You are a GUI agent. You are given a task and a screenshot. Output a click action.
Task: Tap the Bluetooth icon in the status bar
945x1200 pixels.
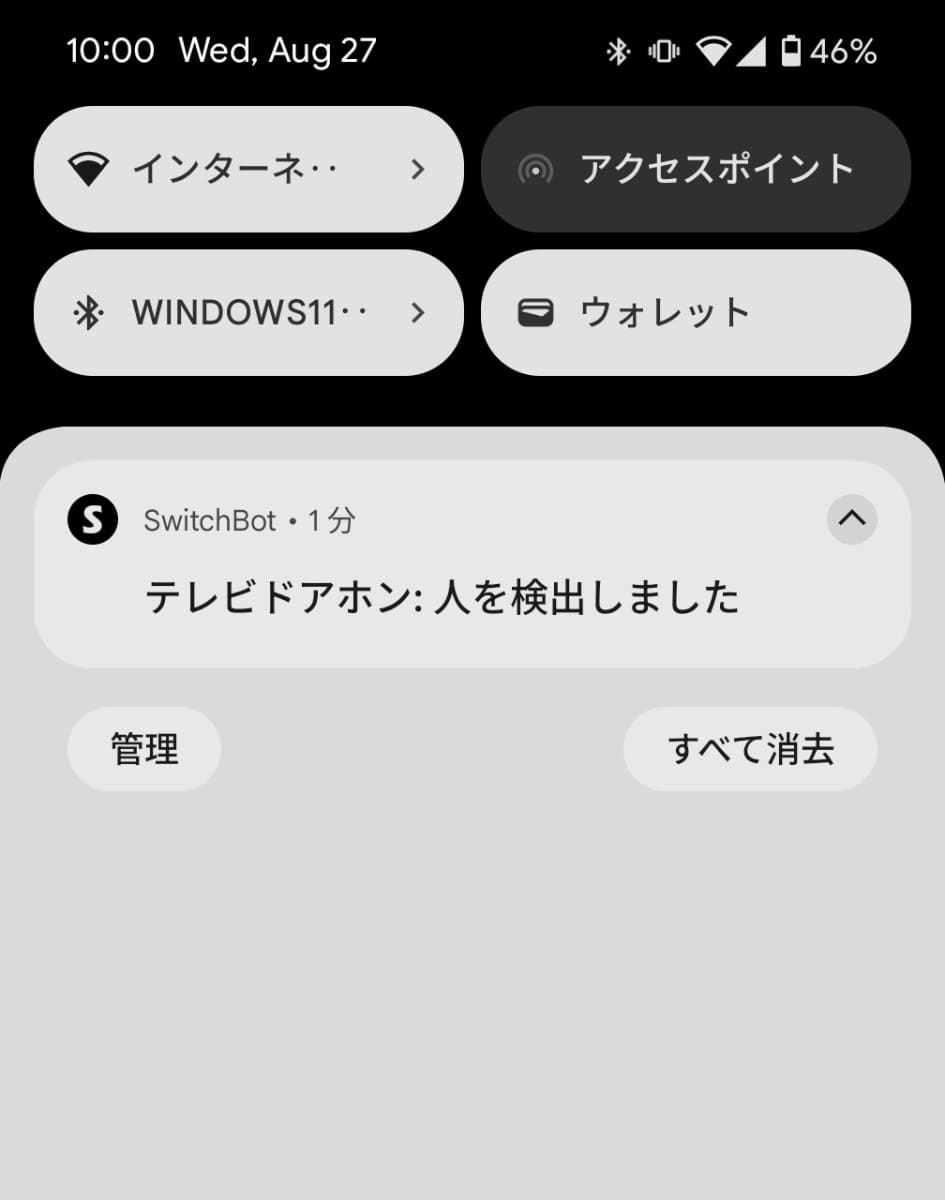coord(620,50)
